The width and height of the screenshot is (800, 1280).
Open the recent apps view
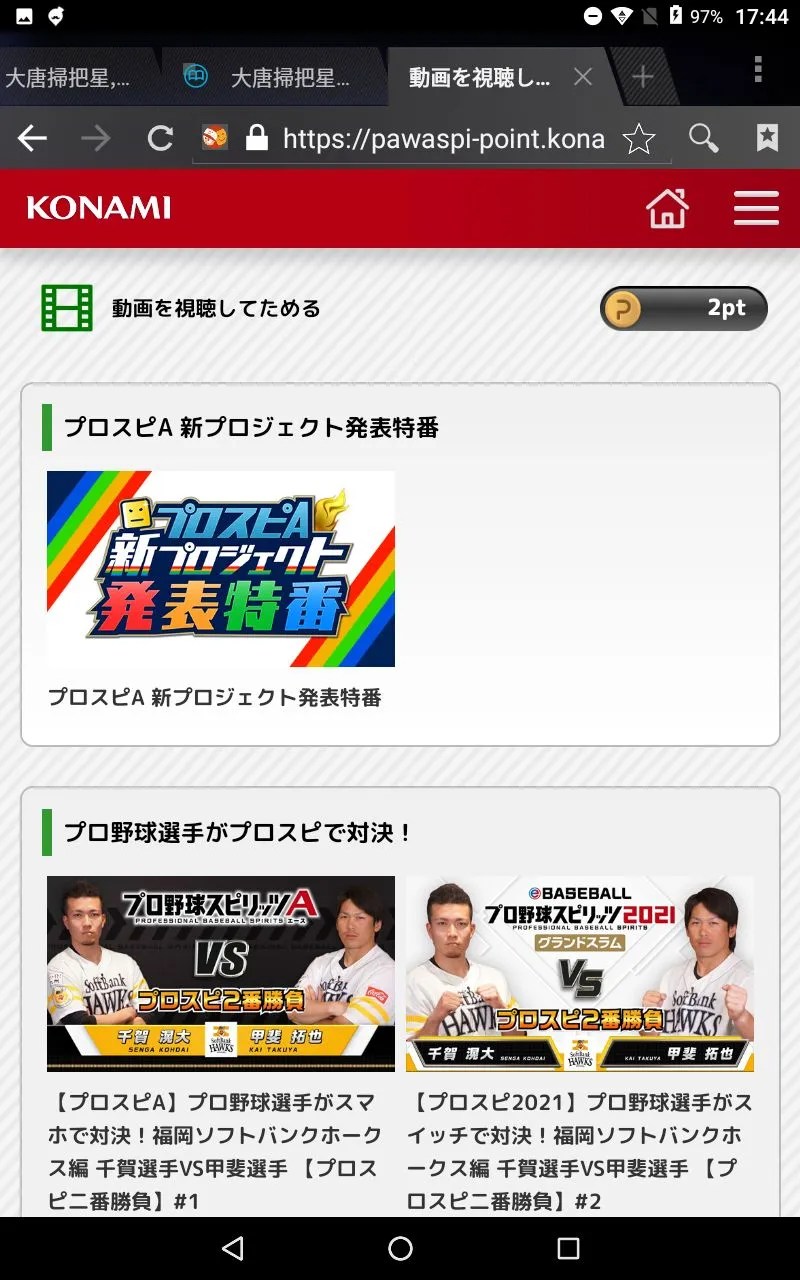pyautogui.click(x=568, y=1248)
